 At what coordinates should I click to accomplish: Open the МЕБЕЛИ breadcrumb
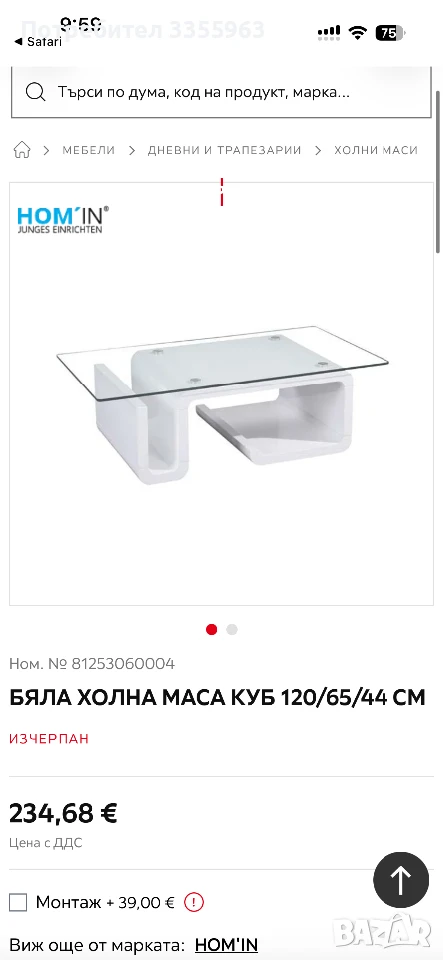click(89, 150)
